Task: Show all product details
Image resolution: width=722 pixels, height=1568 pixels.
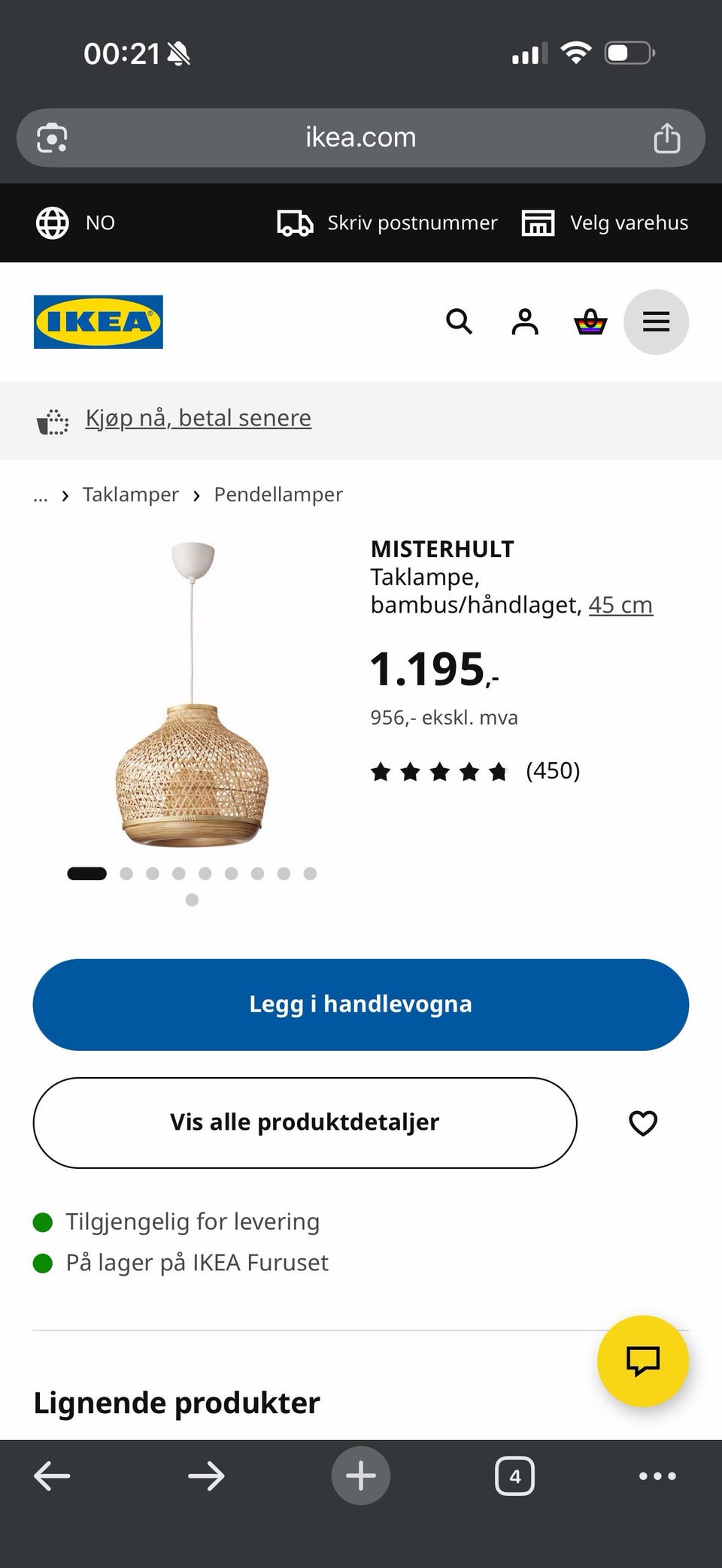Action: pos(305,1122)
